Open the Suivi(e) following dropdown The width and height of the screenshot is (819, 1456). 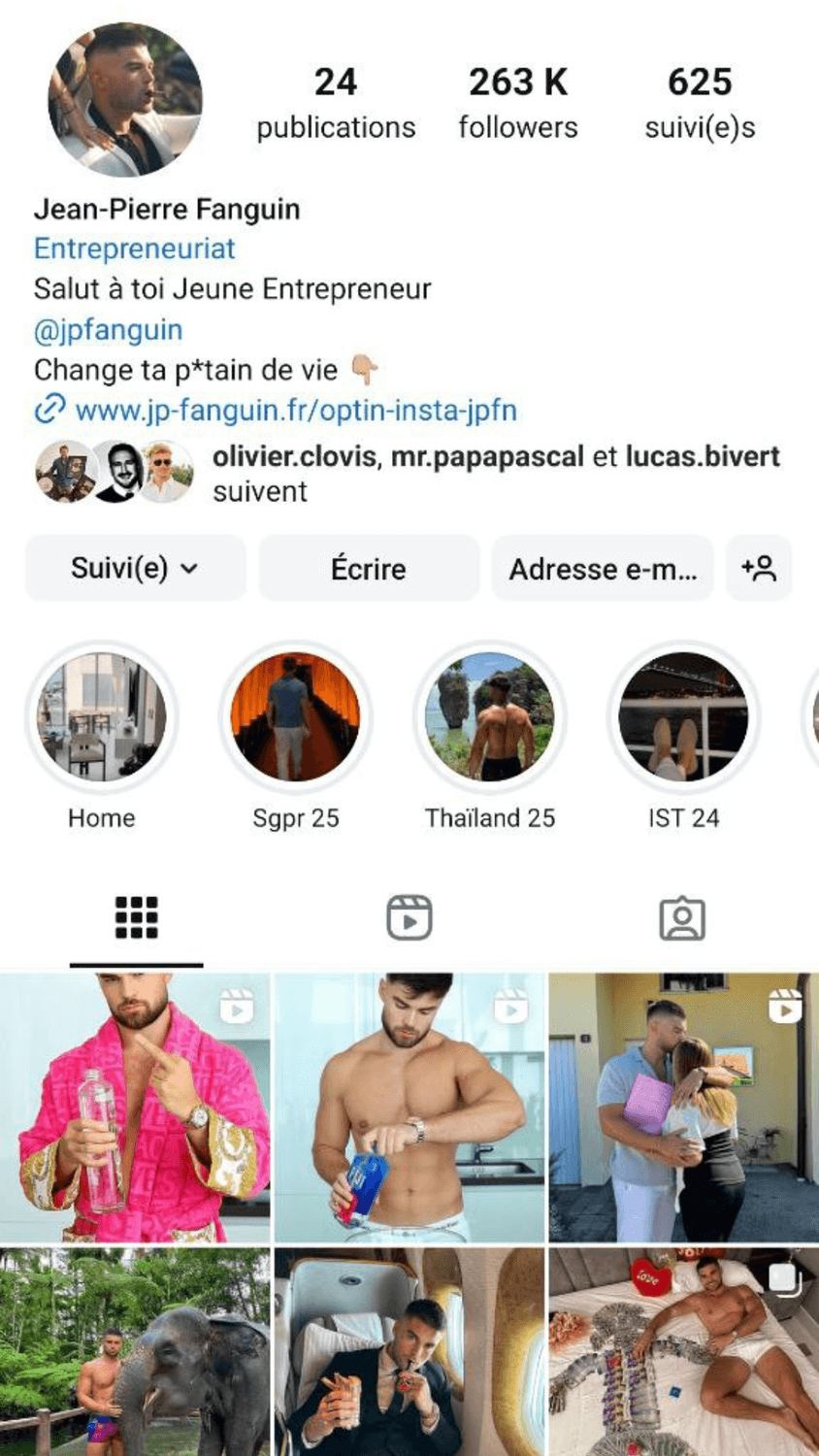135,569
